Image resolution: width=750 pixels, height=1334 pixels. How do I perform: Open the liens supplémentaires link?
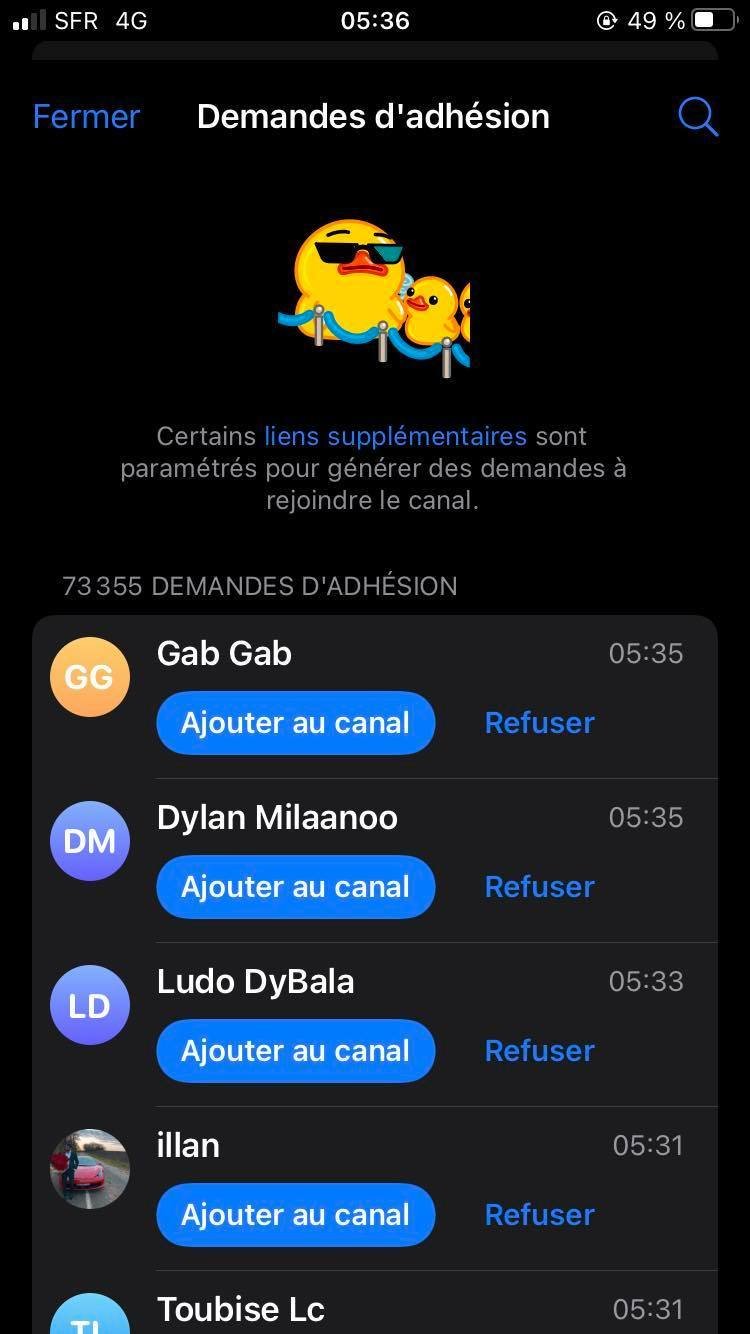pyautogui.click(x=395, y=436)
